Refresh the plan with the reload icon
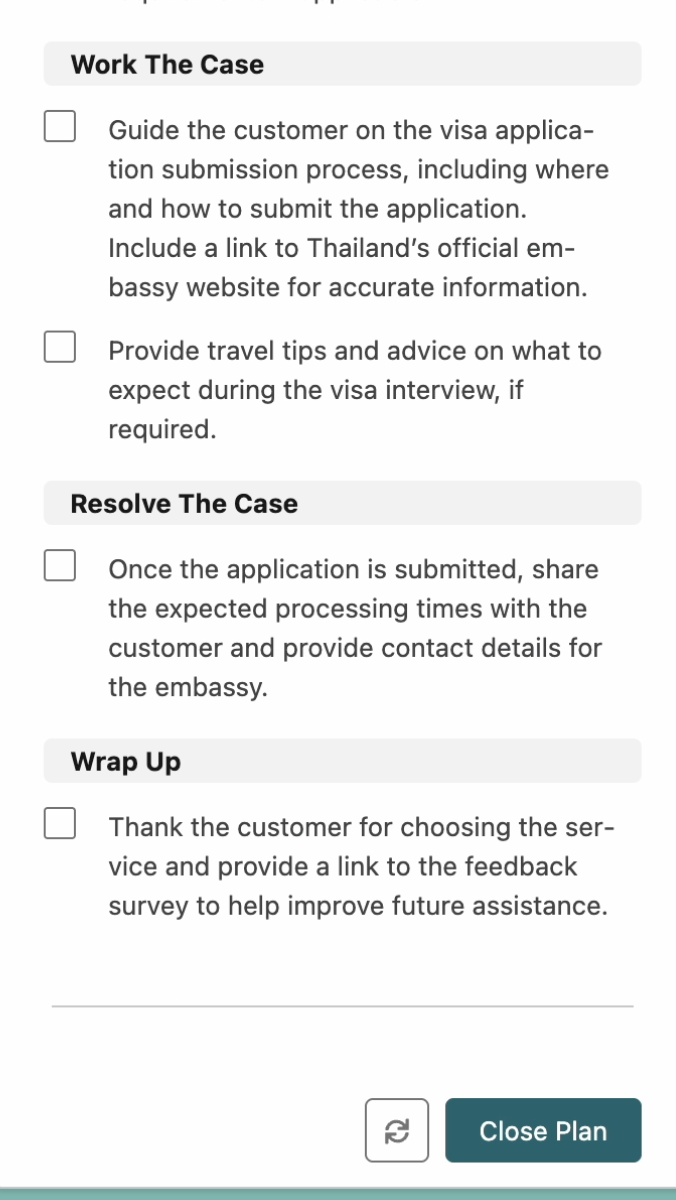 pos(397,1130)
